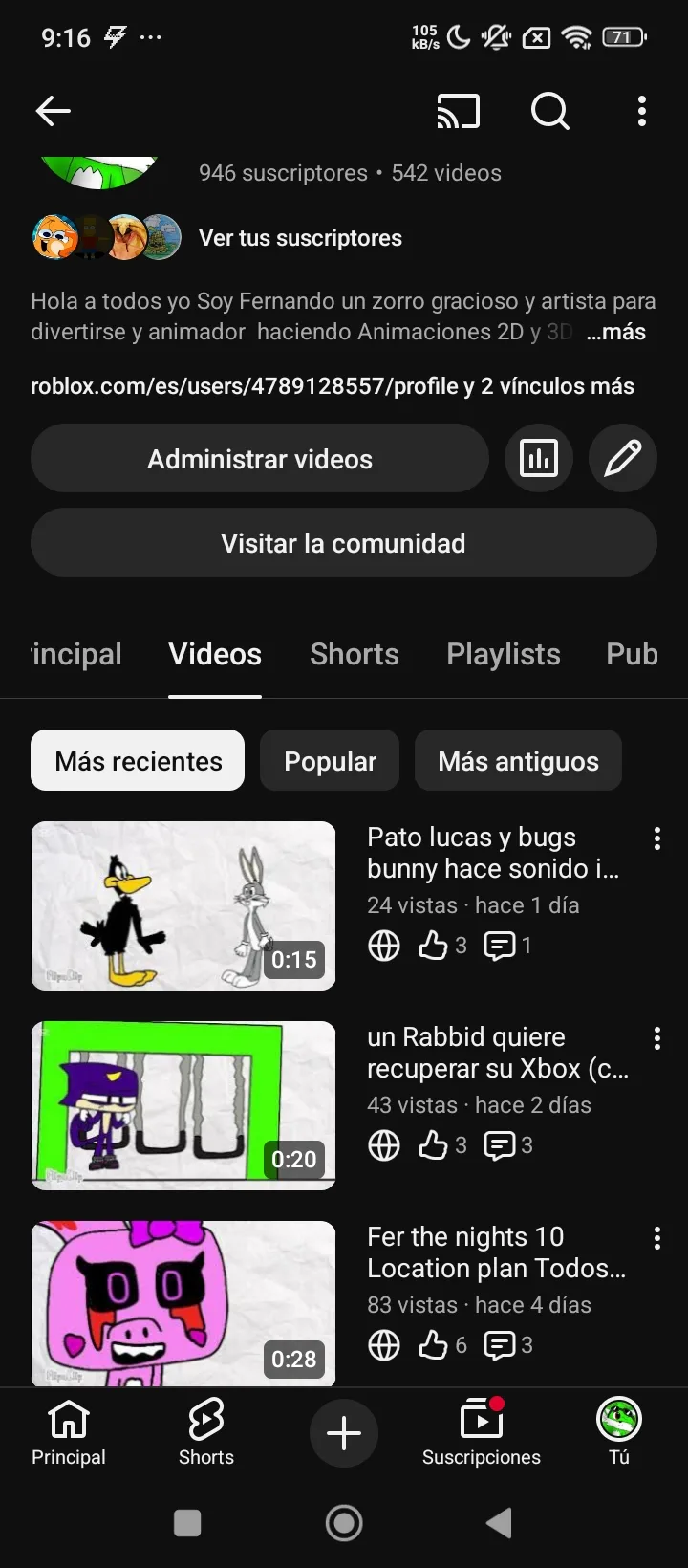The height and width of the screenshot is (1568, 688).
Task: Open the cast to device icon
Action: (458, 112)
